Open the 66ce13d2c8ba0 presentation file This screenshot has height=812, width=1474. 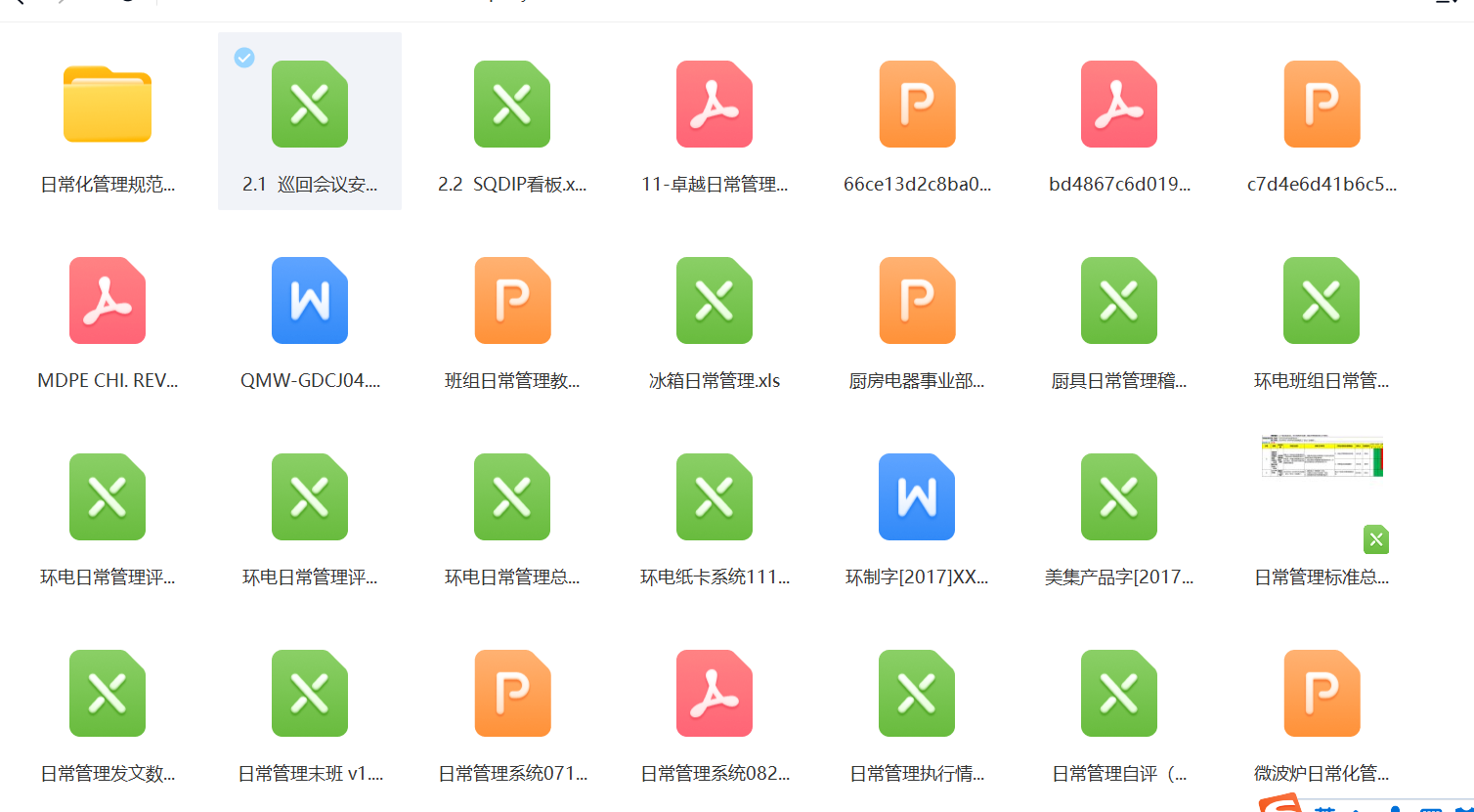coord(917,106)
